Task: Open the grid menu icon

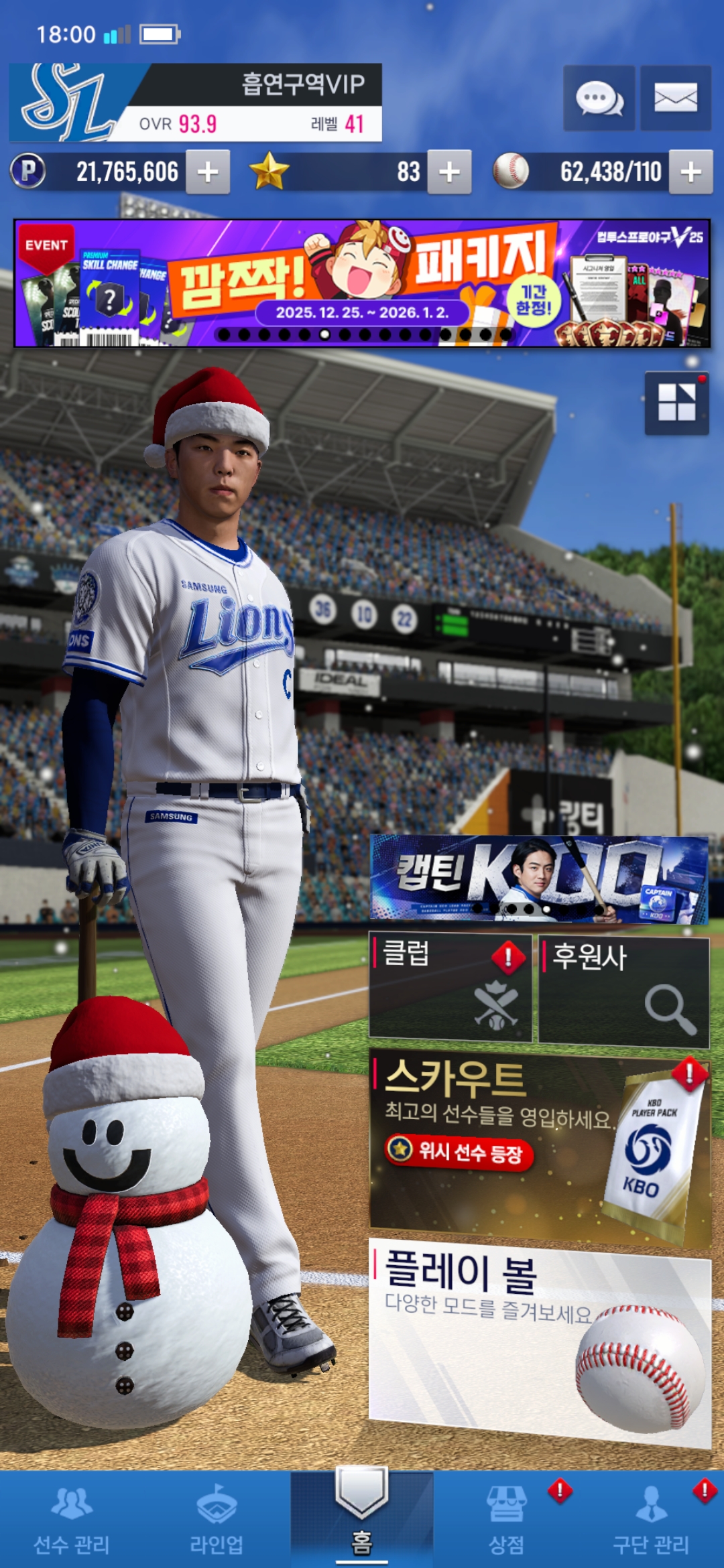Action: click(676, 403)
